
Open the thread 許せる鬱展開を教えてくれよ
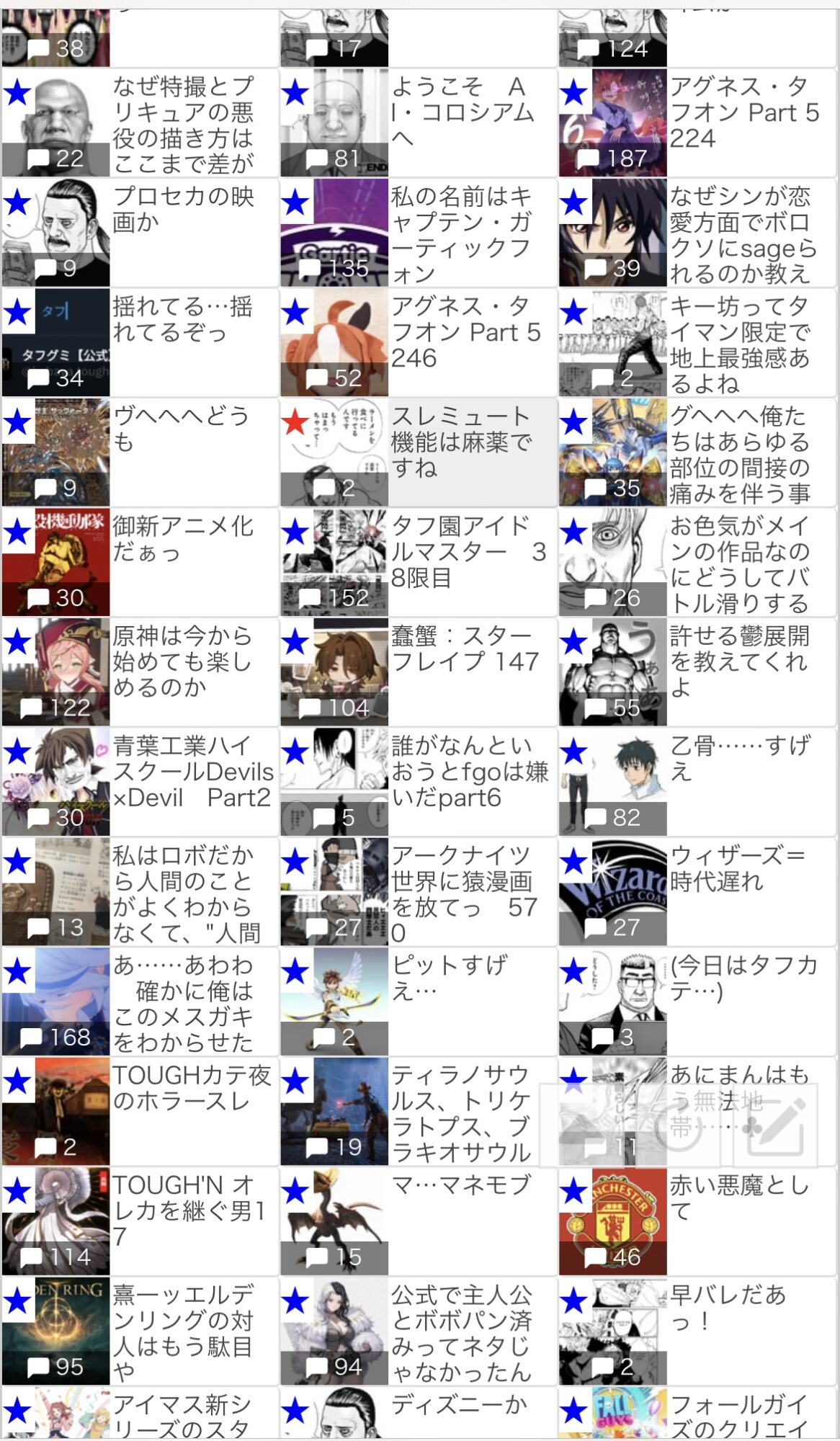tap(697, 672)
